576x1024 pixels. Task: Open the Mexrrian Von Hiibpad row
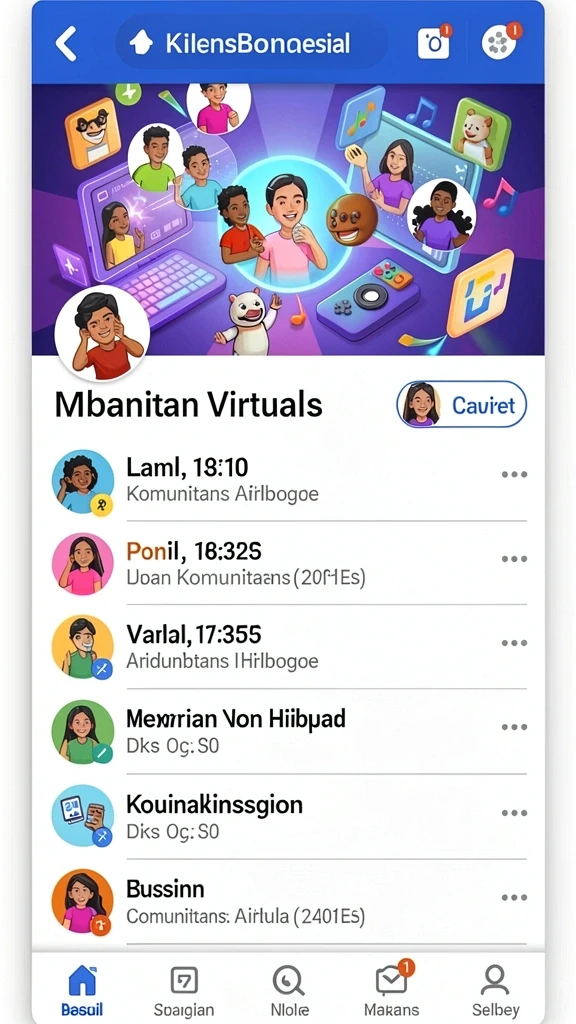pos(288,731)
